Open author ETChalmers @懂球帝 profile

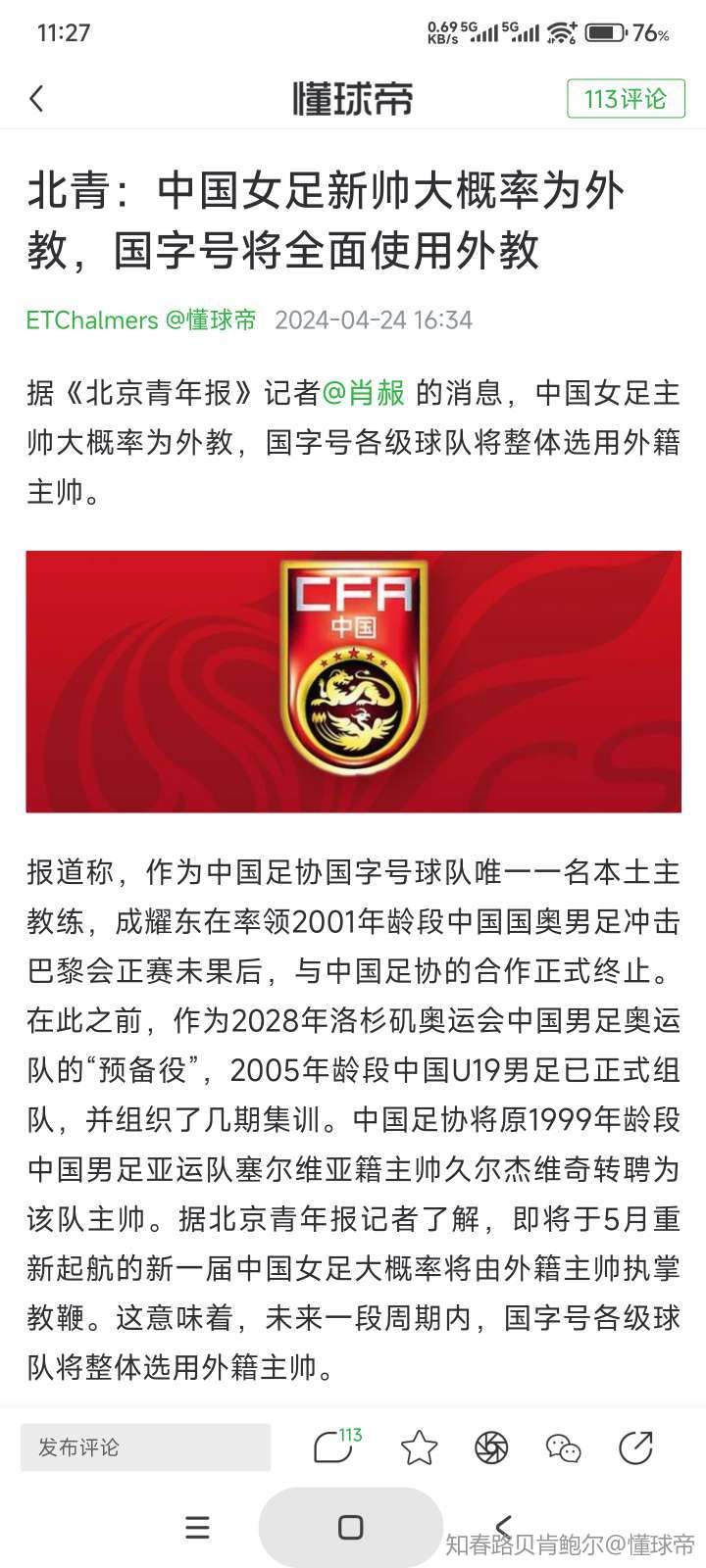click(x=141, y=320)
